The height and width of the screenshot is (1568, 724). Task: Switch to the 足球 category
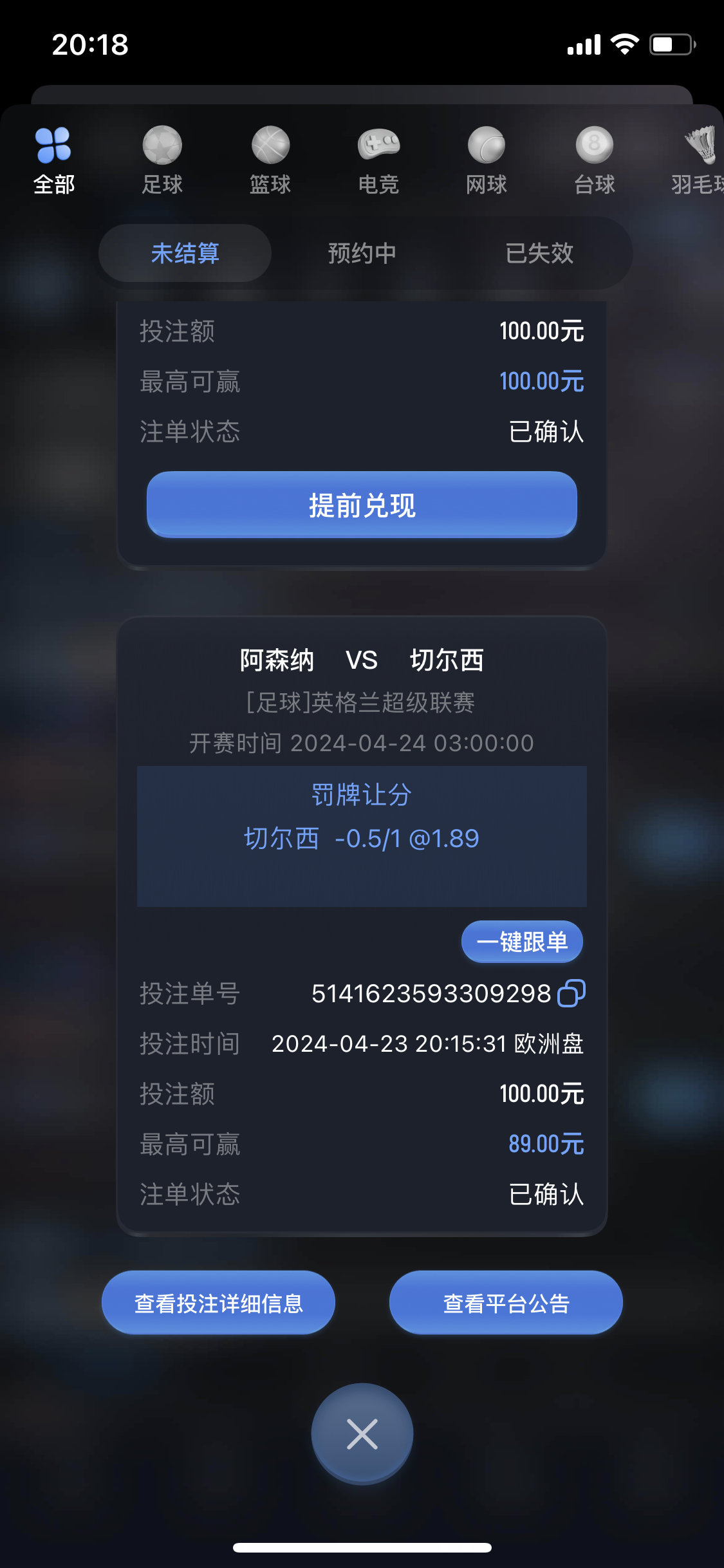162,161
